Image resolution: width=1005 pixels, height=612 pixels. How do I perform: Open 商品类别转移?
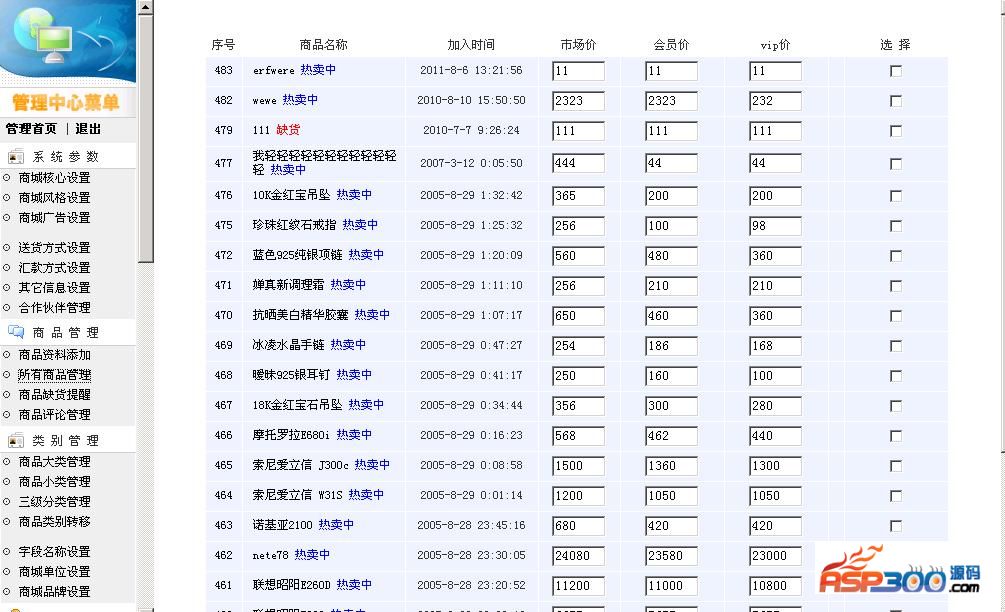coord(54,522)
